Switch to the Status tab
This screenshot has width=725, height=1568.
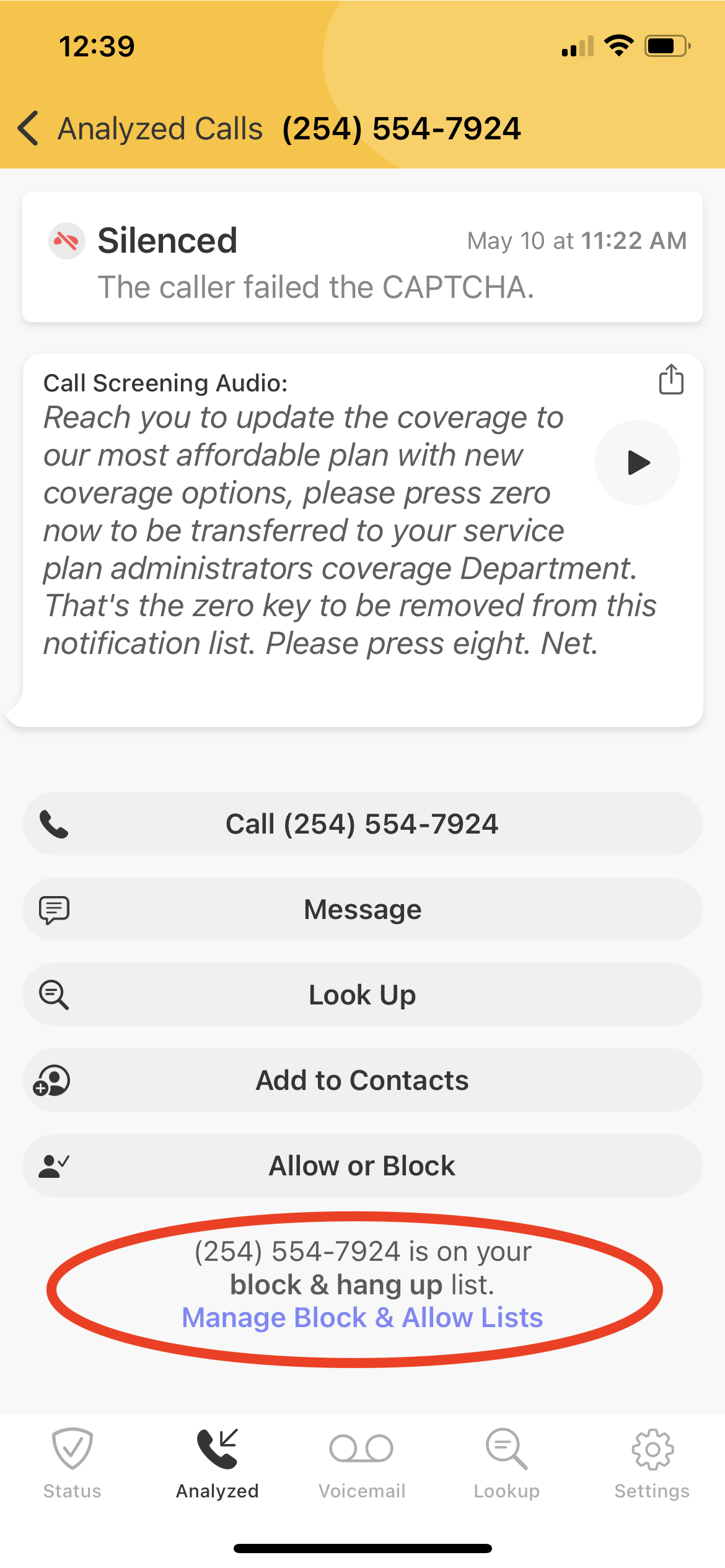coord(72,1464)
